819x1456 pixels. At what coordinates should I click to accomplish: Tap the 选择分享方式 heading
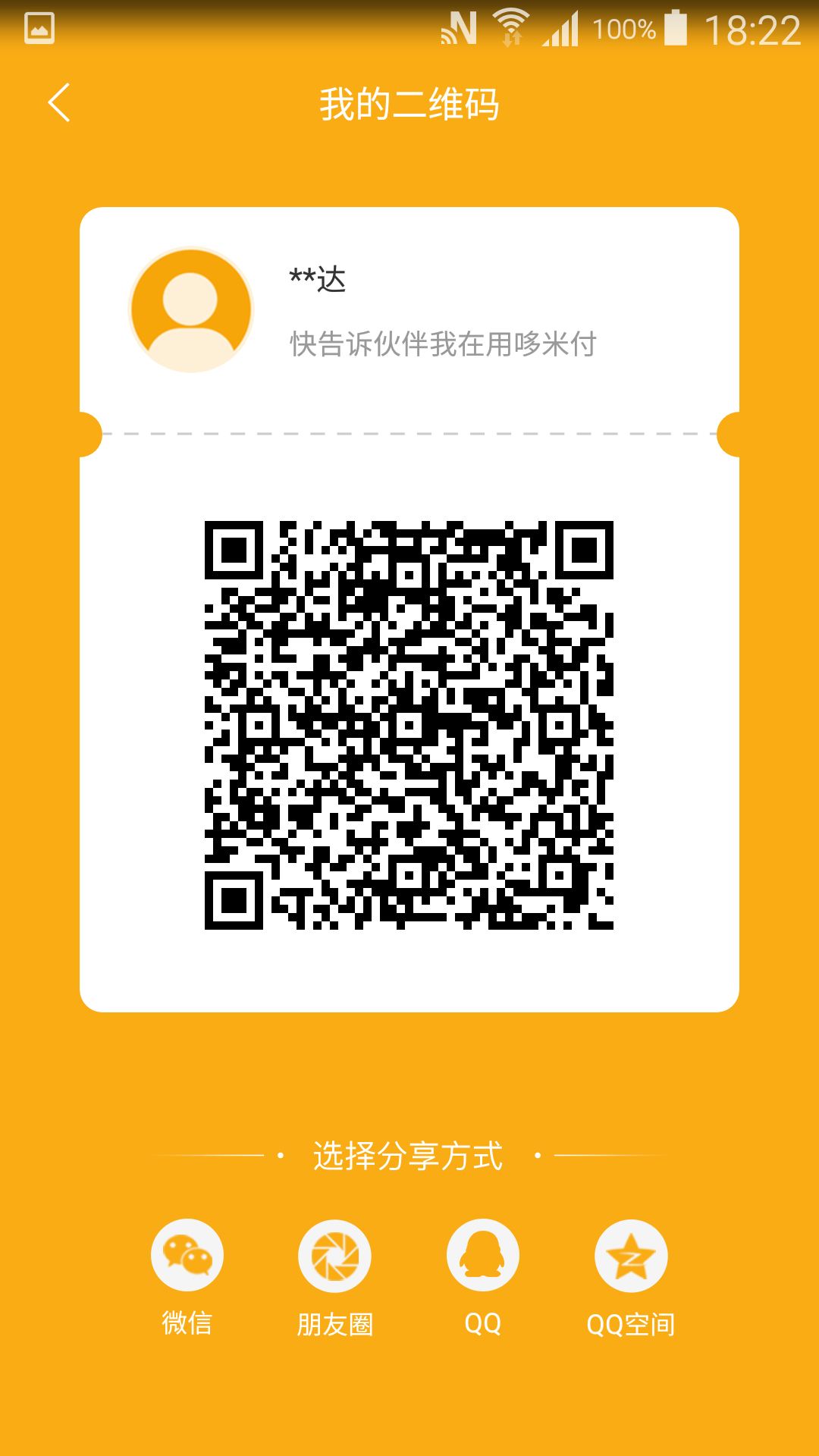pos(408,1151)
